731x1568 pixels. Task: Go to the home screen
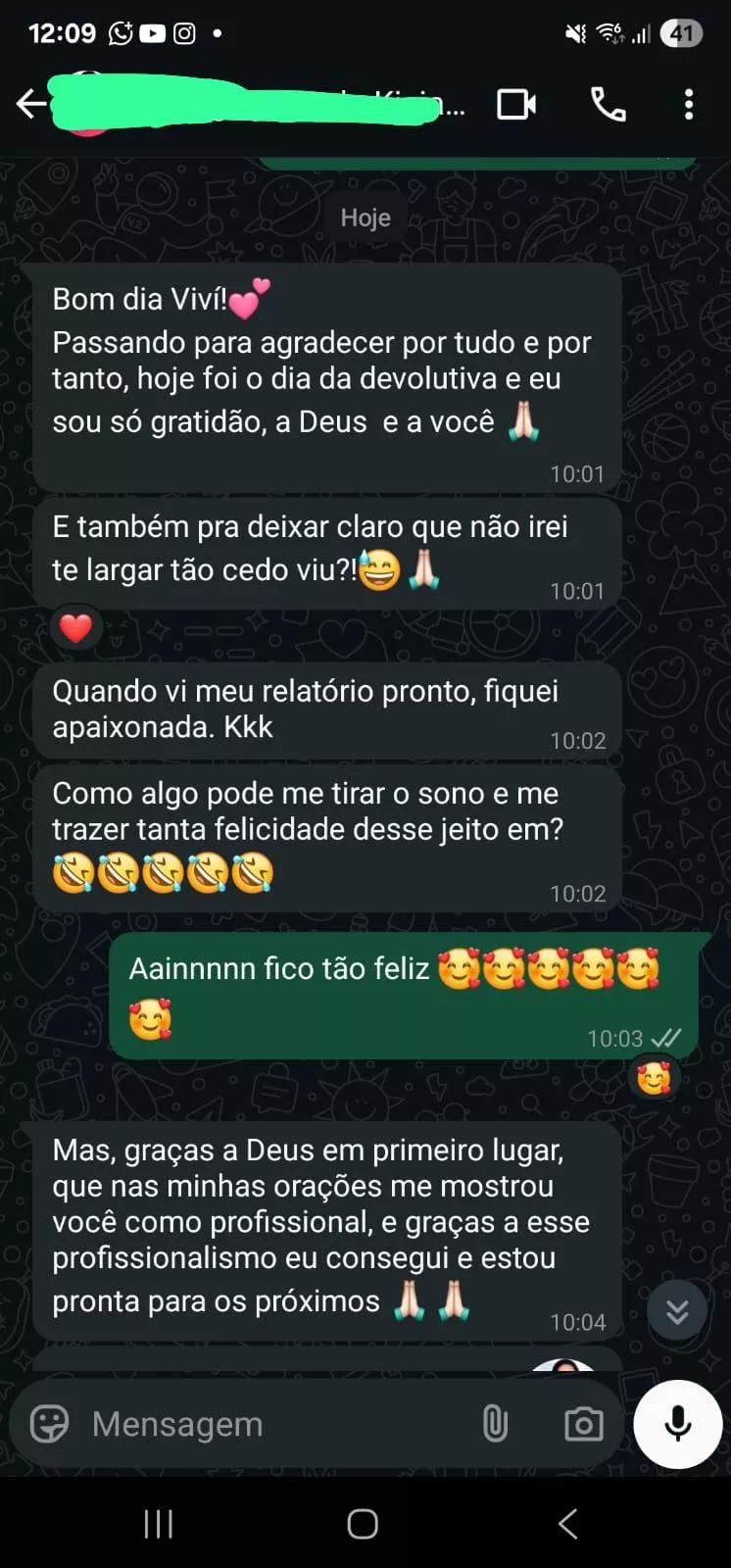(363, 1524)
